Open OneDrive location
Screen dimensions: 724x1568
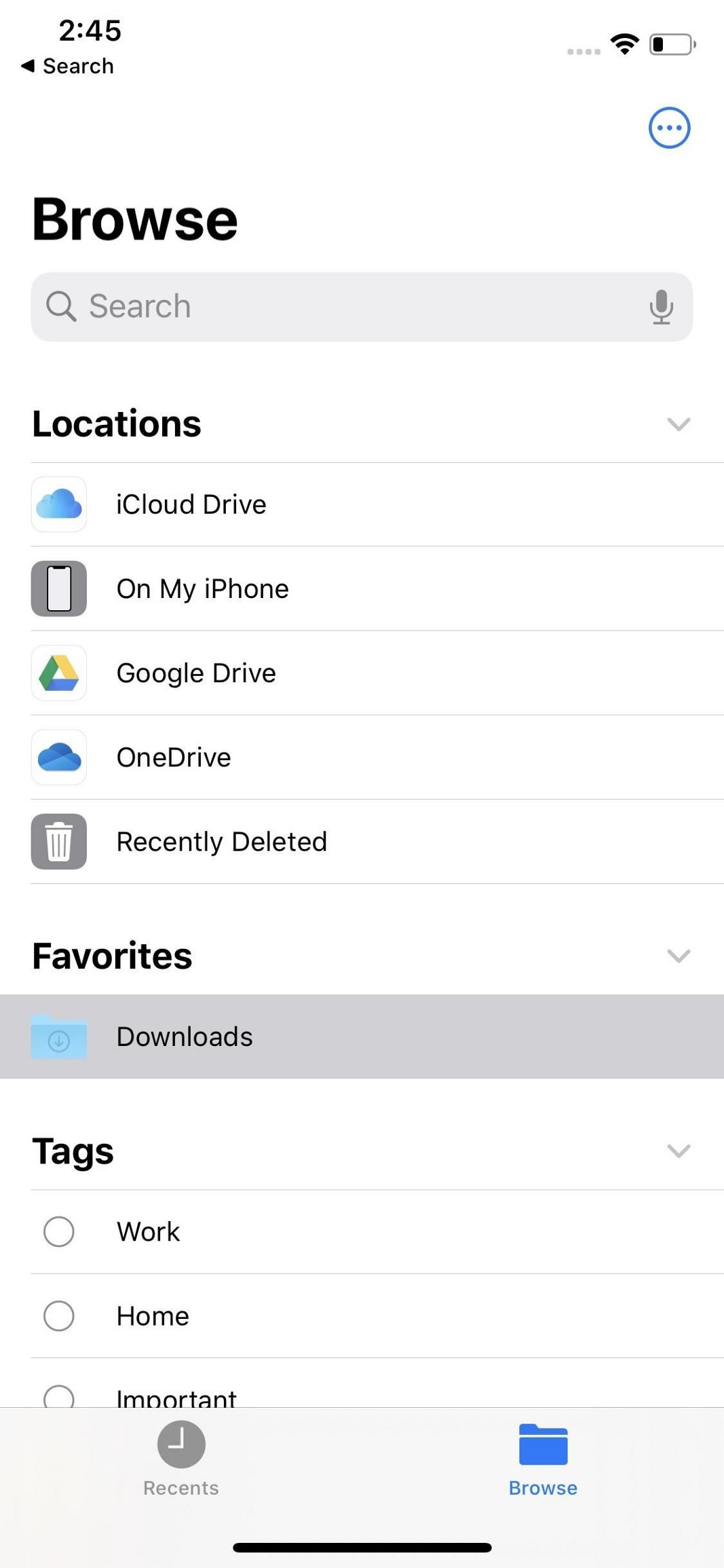[x=174, y=758]
